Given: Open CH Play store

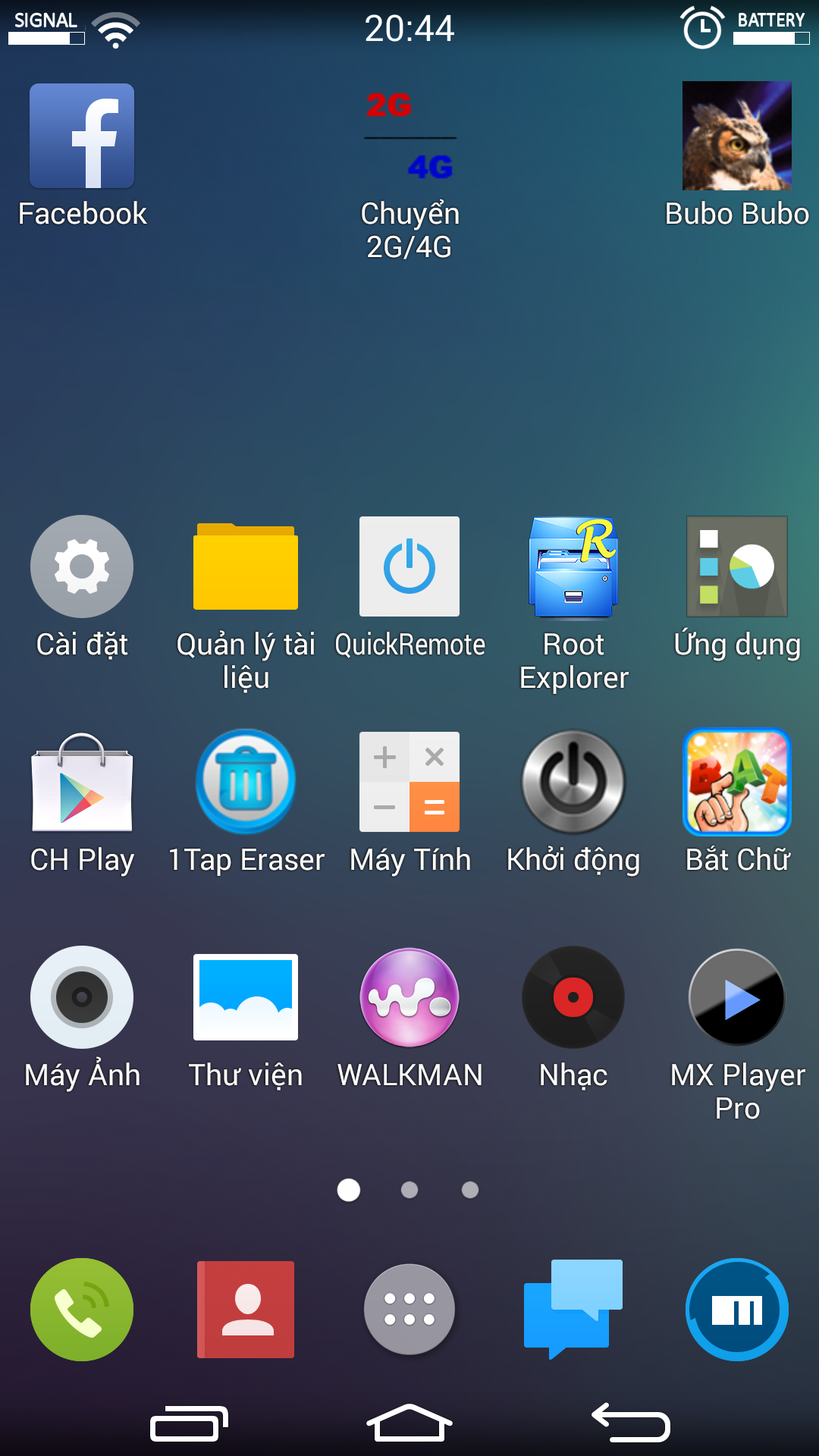Looking at the screenshot, I should tap(82, 782).
